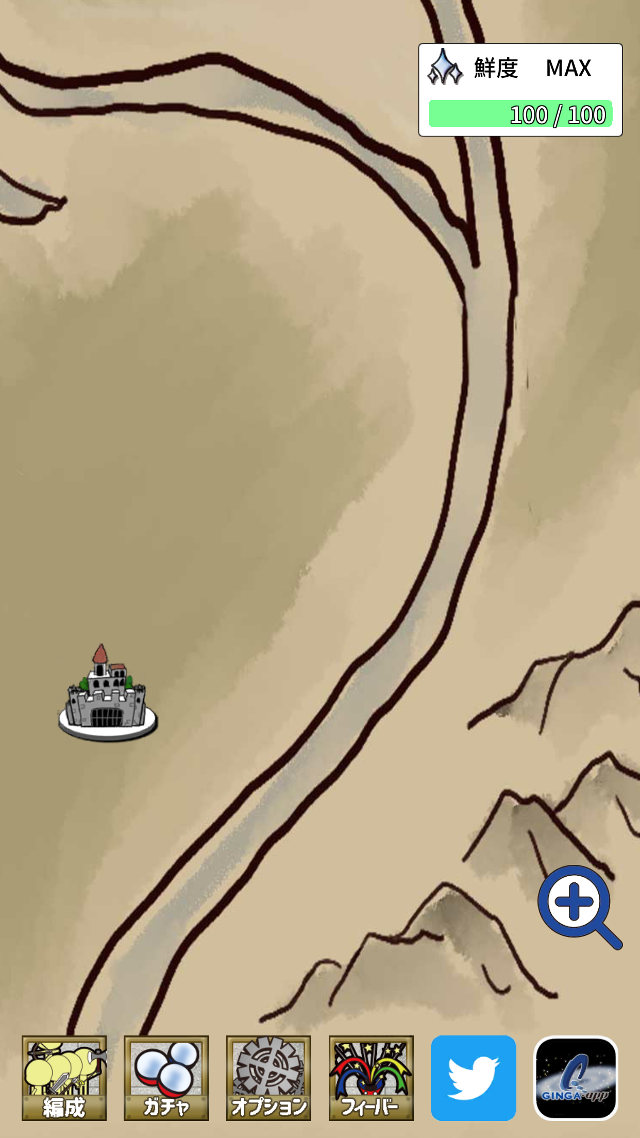Open the ガチャ gacha screen
This screenshot has height=1138, width=640.
click(166, 1077)
